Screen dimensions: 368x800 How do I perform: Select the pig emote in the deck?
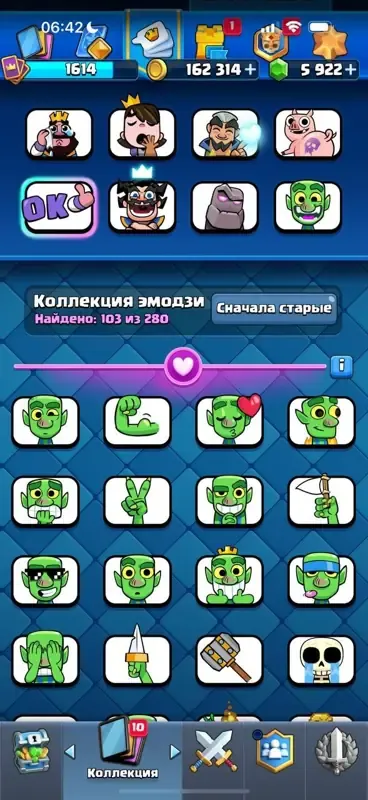click(x=308, y=133)
